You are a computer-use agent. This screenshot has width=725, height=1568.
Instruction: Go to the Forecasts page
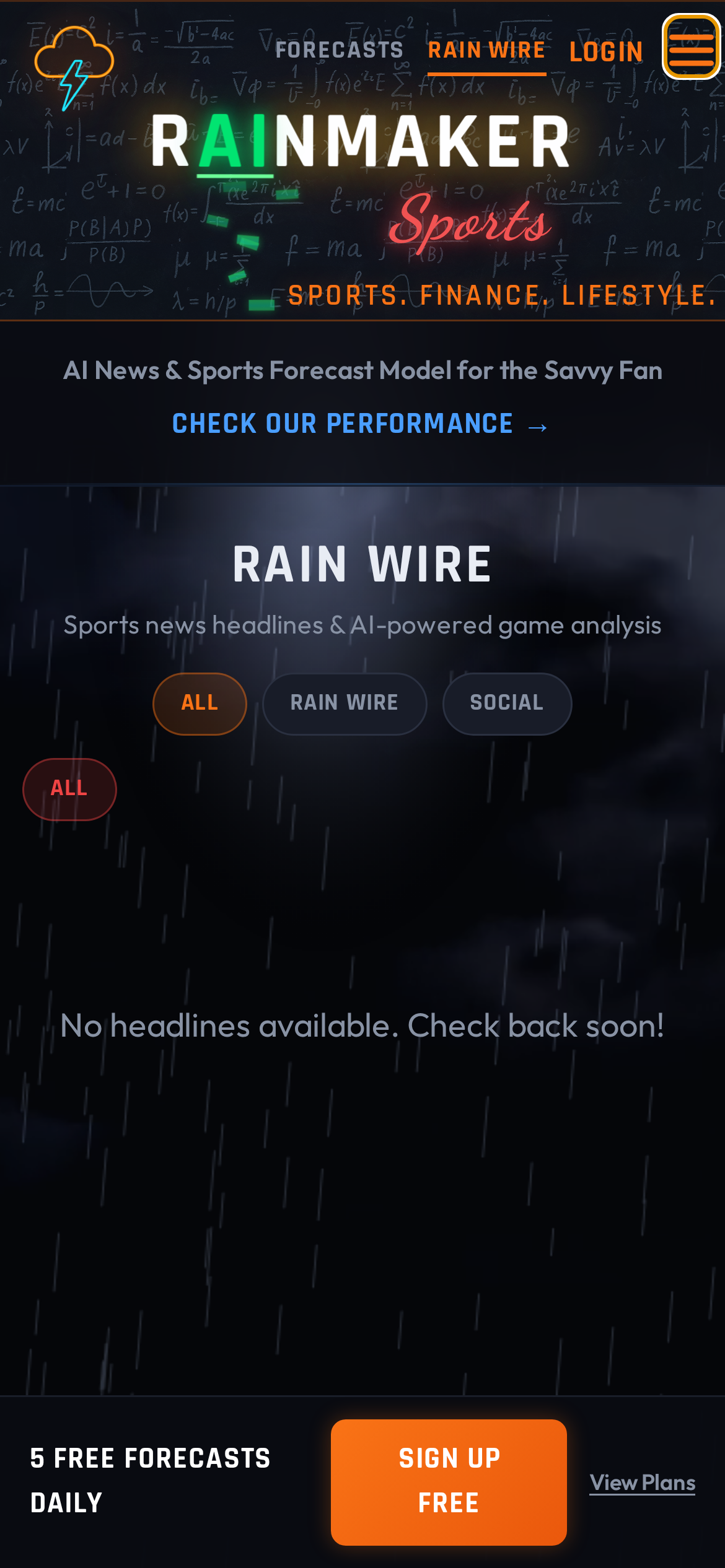[x=339, y=50]
